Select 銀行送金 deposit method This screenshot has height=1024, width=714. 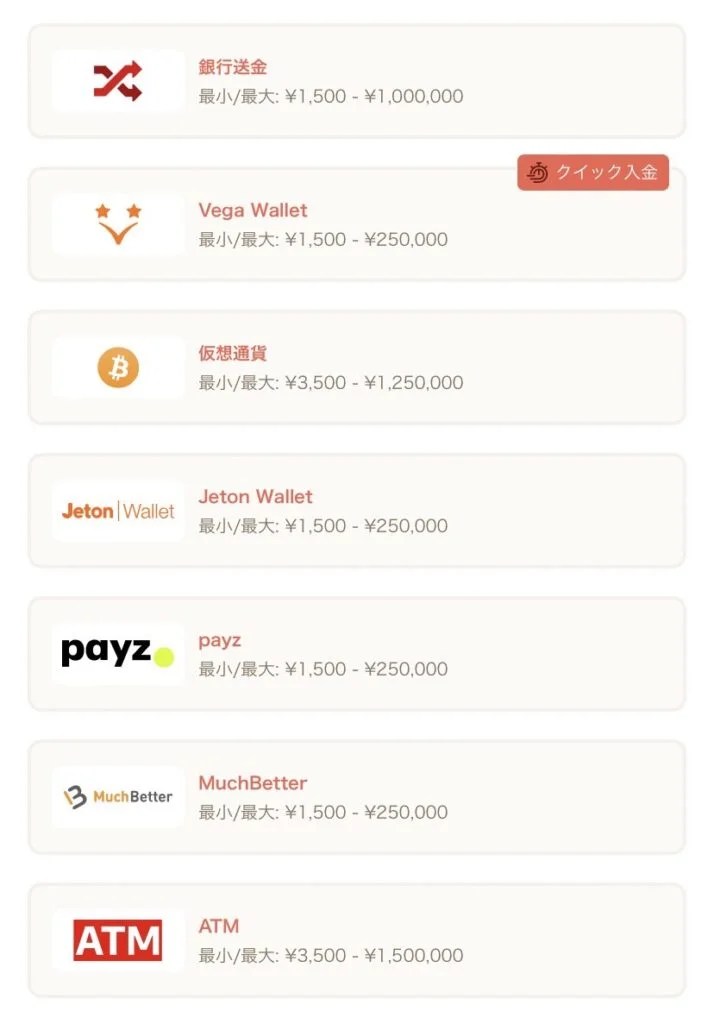[356, 82]
